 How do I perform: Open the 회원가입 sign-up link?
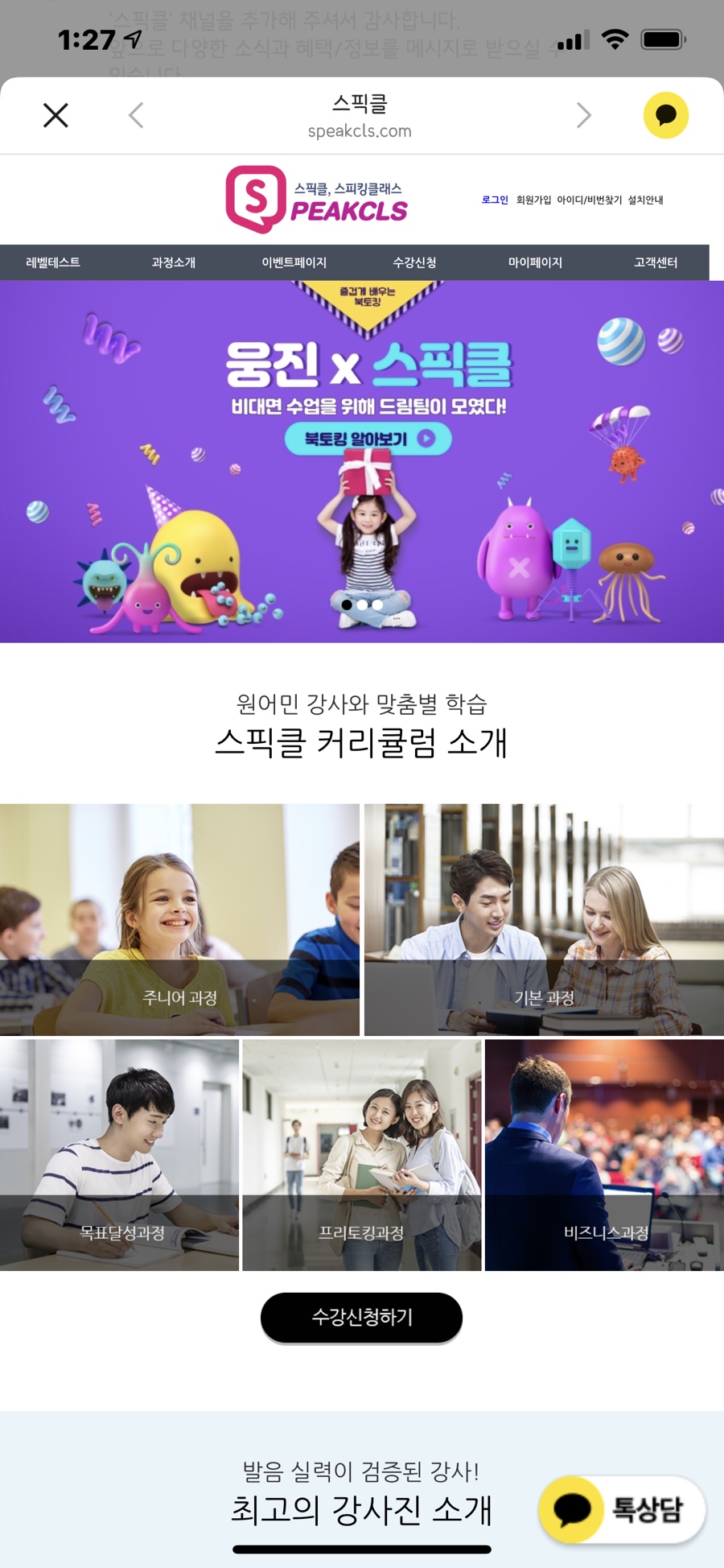(533, 200)
